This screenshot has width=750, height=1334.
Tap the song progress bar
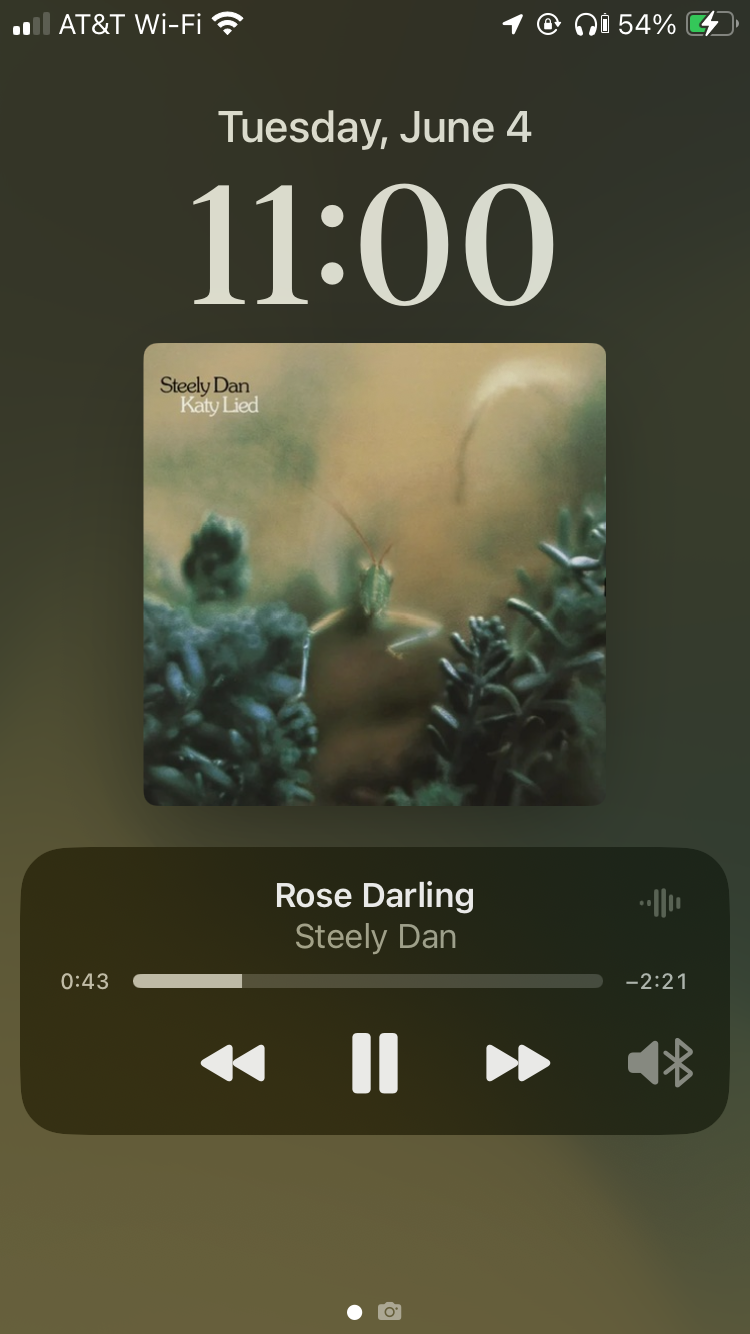point(367,981)
